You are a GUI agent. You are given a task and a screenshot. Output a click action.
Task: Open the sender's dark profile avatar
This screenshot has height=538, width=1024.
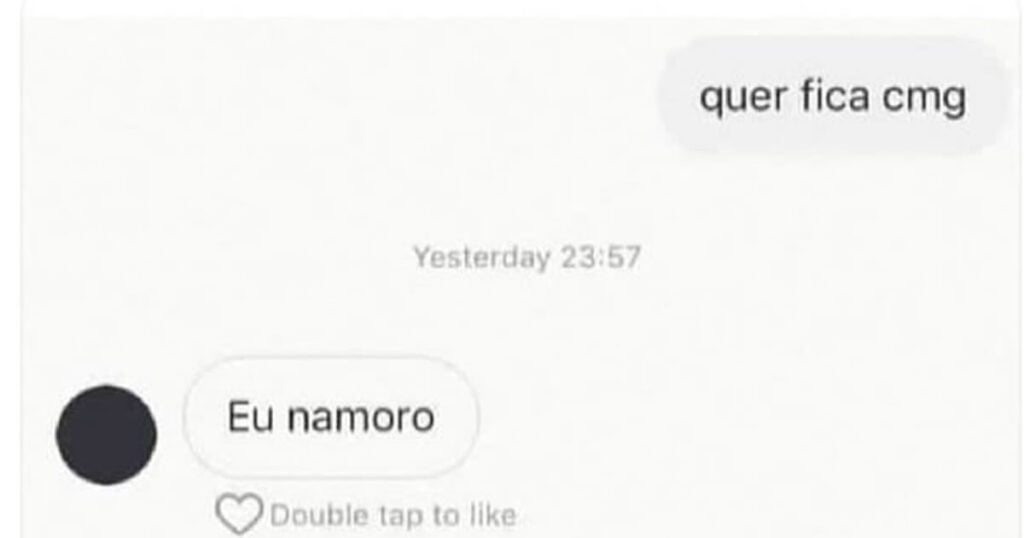[106, 435]
